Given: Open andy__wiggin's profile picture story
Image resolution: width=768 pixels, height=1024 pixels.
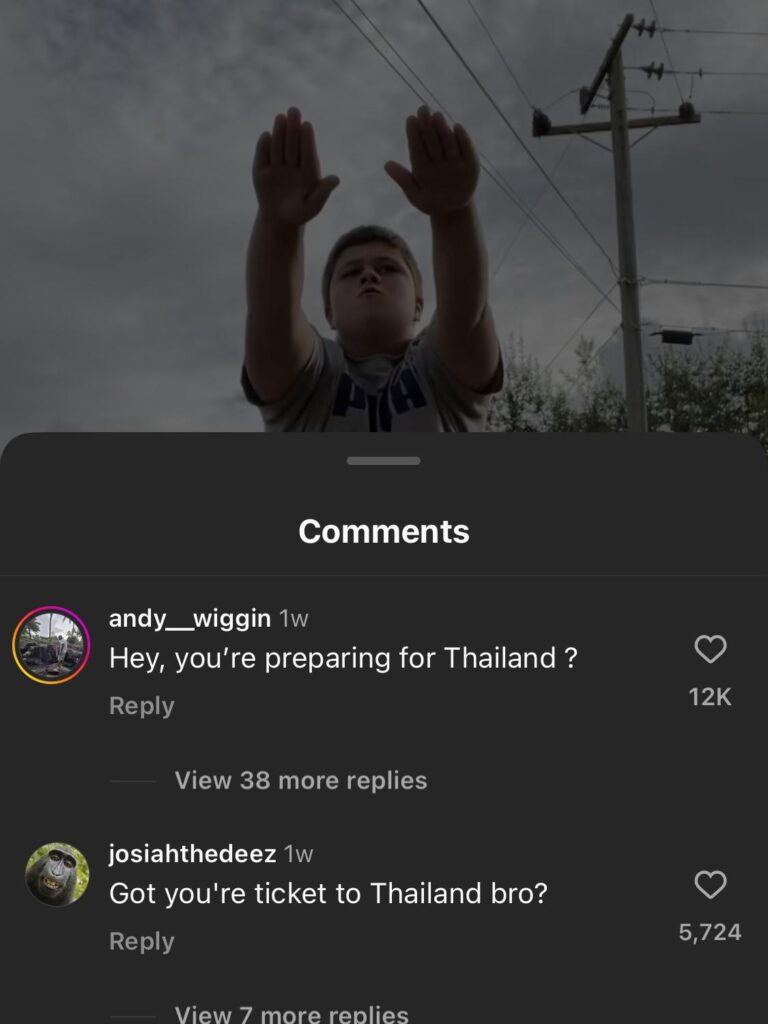Looking at the screenshot, I should pyautogui.click(x=52, y=645).
